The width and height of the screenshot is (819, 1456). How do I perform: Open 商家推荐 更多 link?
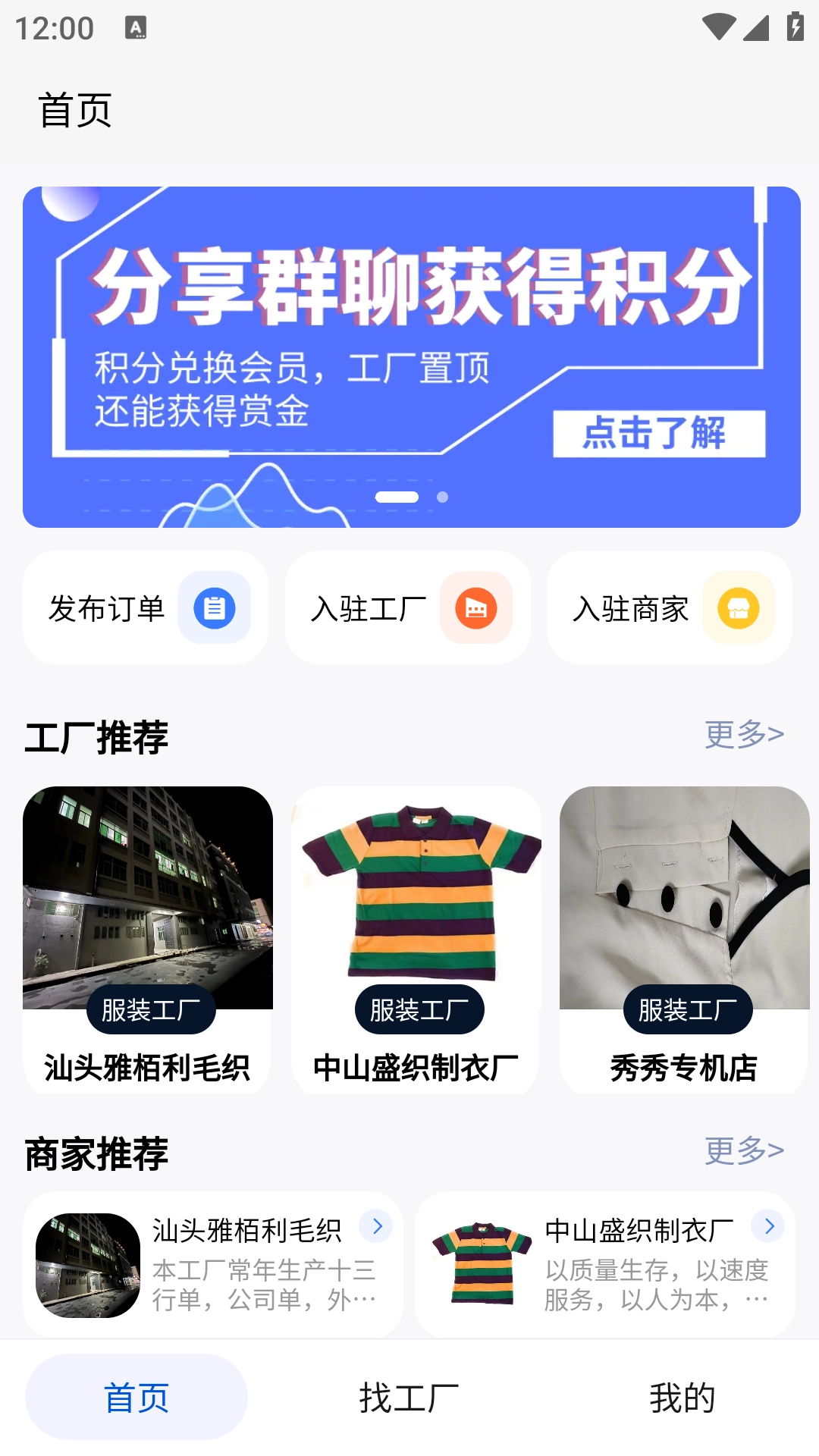tap(744, 1151)
